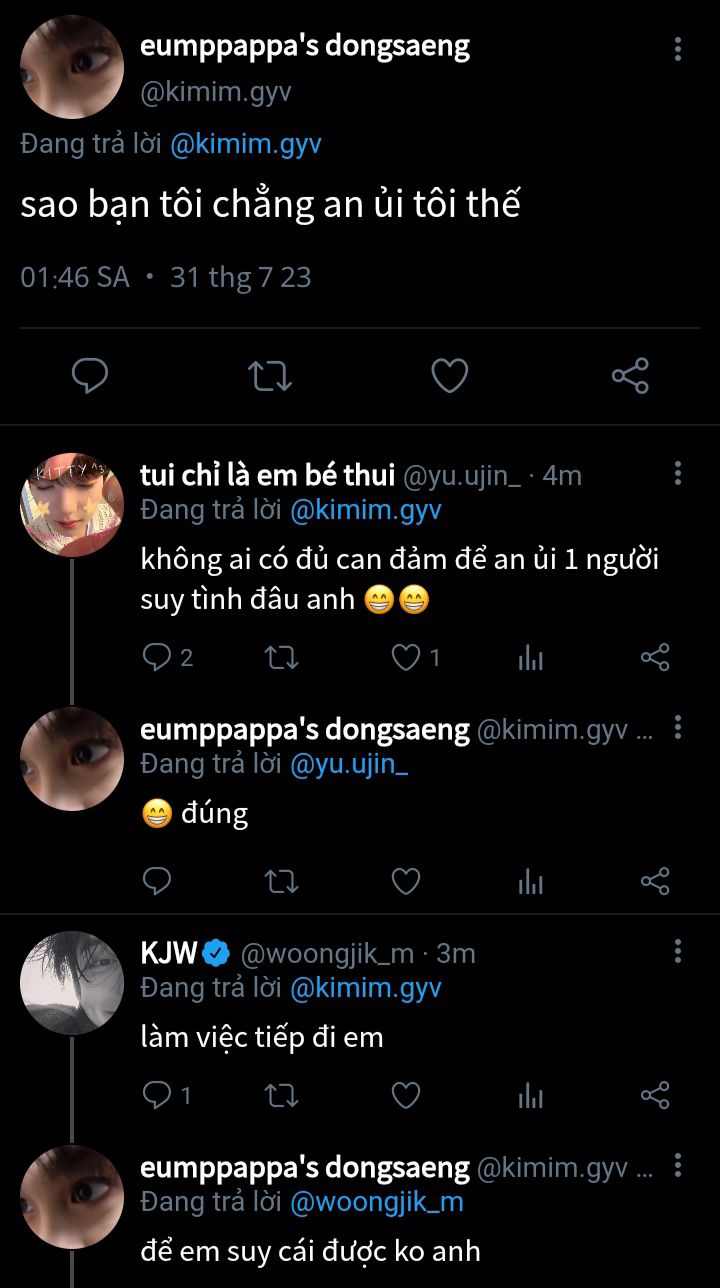
Task: Open overflow menu on KJW's reply
Action: (678, 951)
